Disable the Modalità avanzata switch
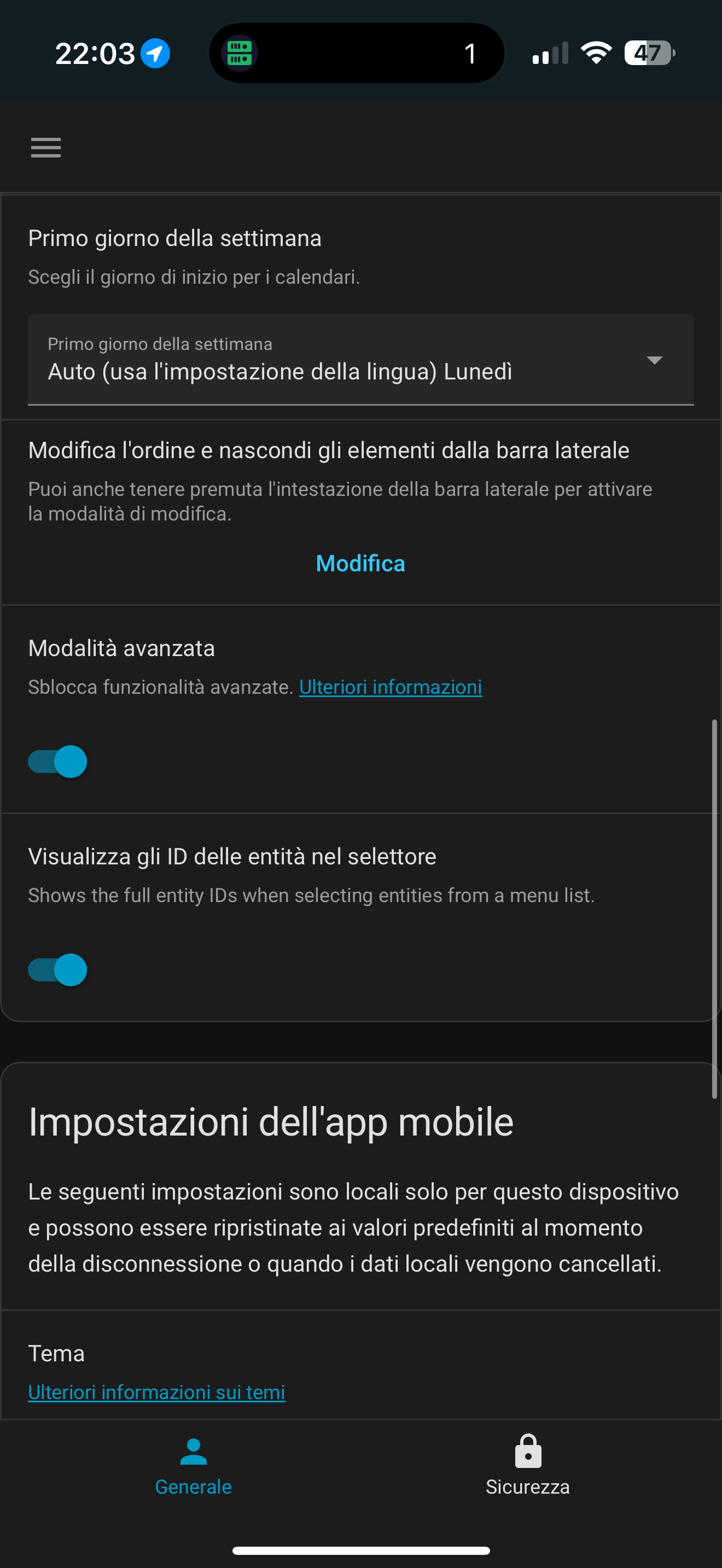This screenshot has width=722, height=1568. pos(58,762)
